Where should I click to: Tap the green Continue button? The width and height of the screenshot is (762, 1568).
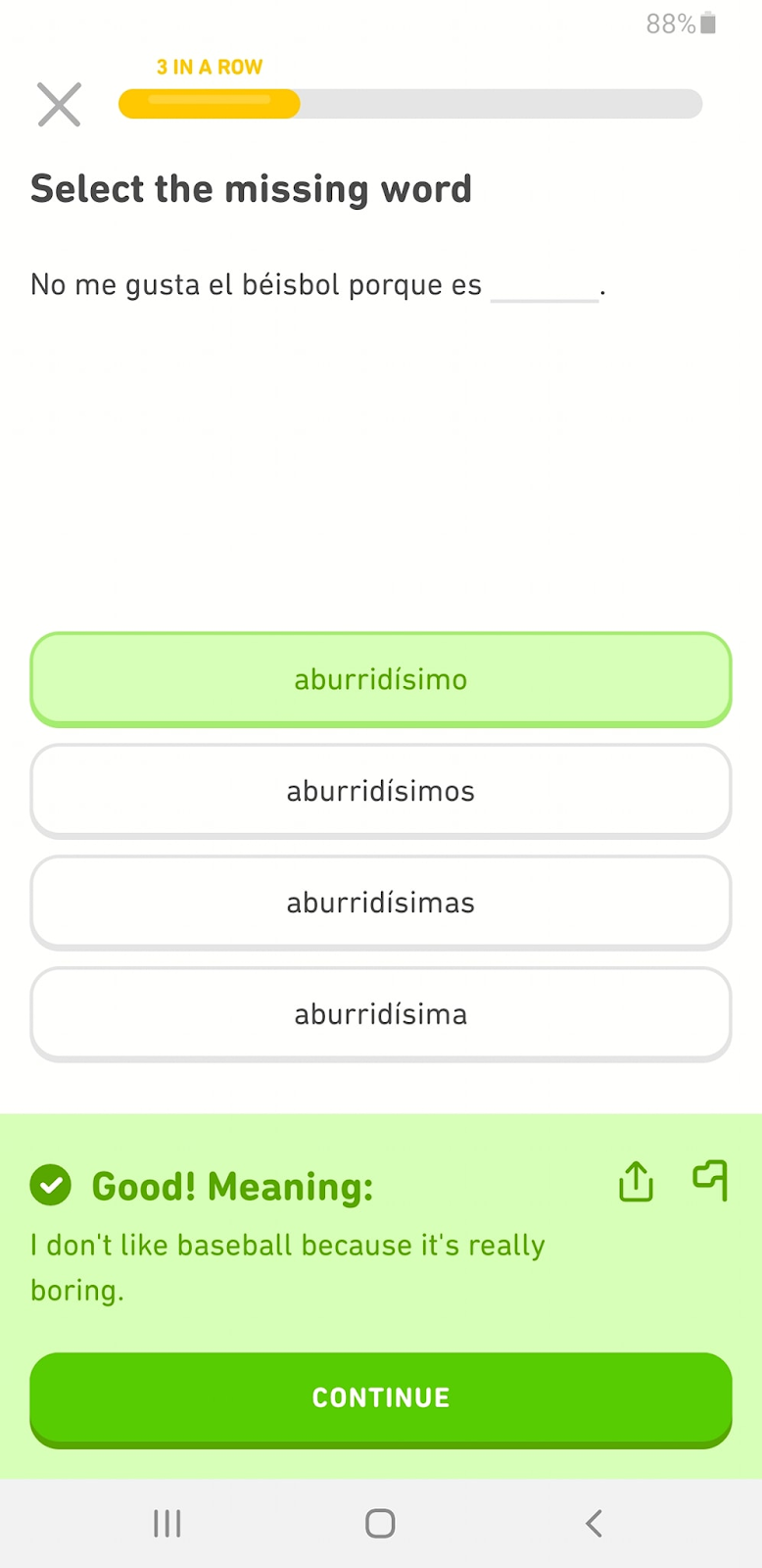tap(381, 1397)
